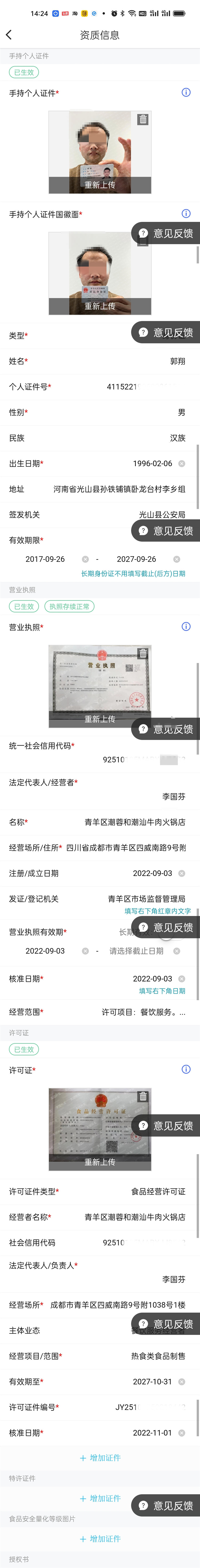The width and height of the screenshot is (200, 1568).
Task: Open info icon beside 许可证
Action: 186,1069
